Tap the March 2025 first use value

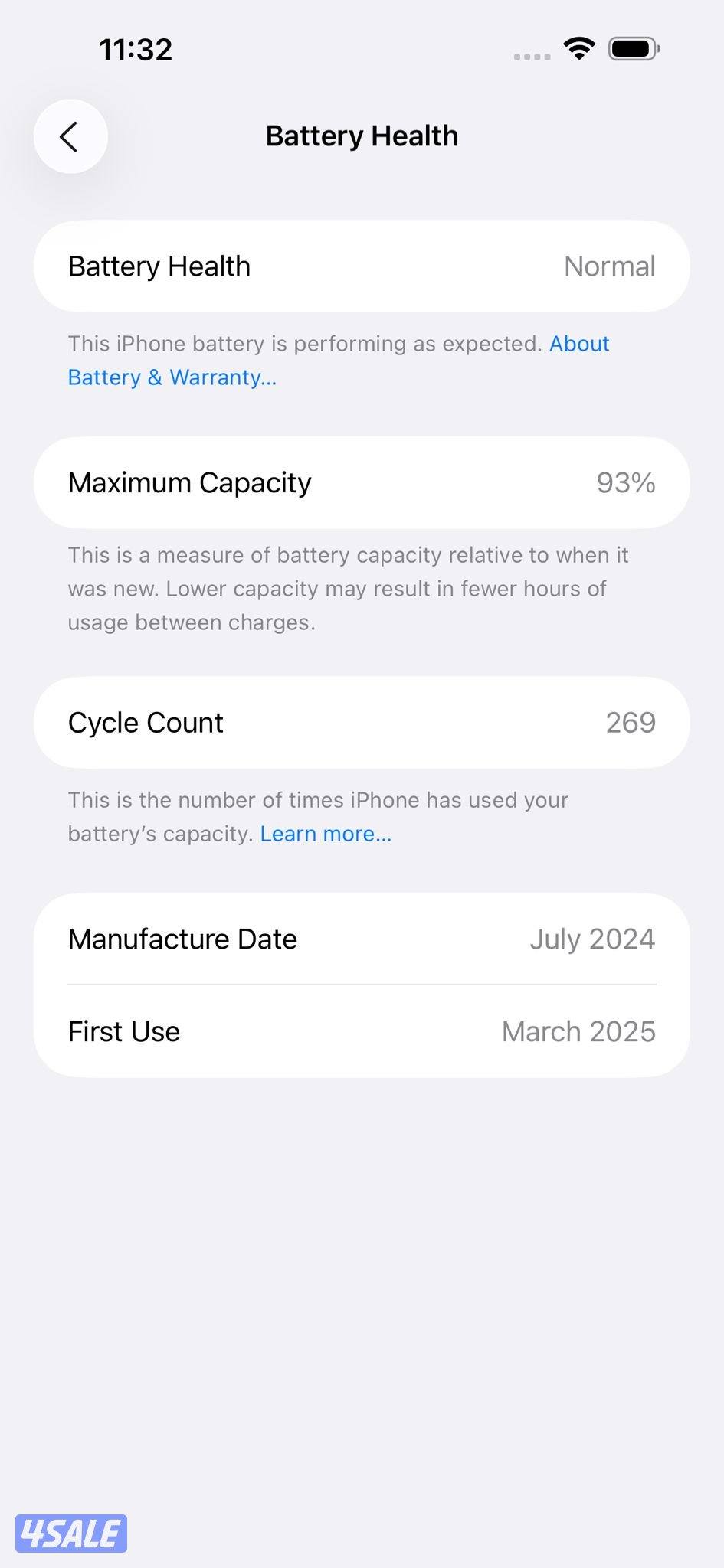coord(578,1031)
